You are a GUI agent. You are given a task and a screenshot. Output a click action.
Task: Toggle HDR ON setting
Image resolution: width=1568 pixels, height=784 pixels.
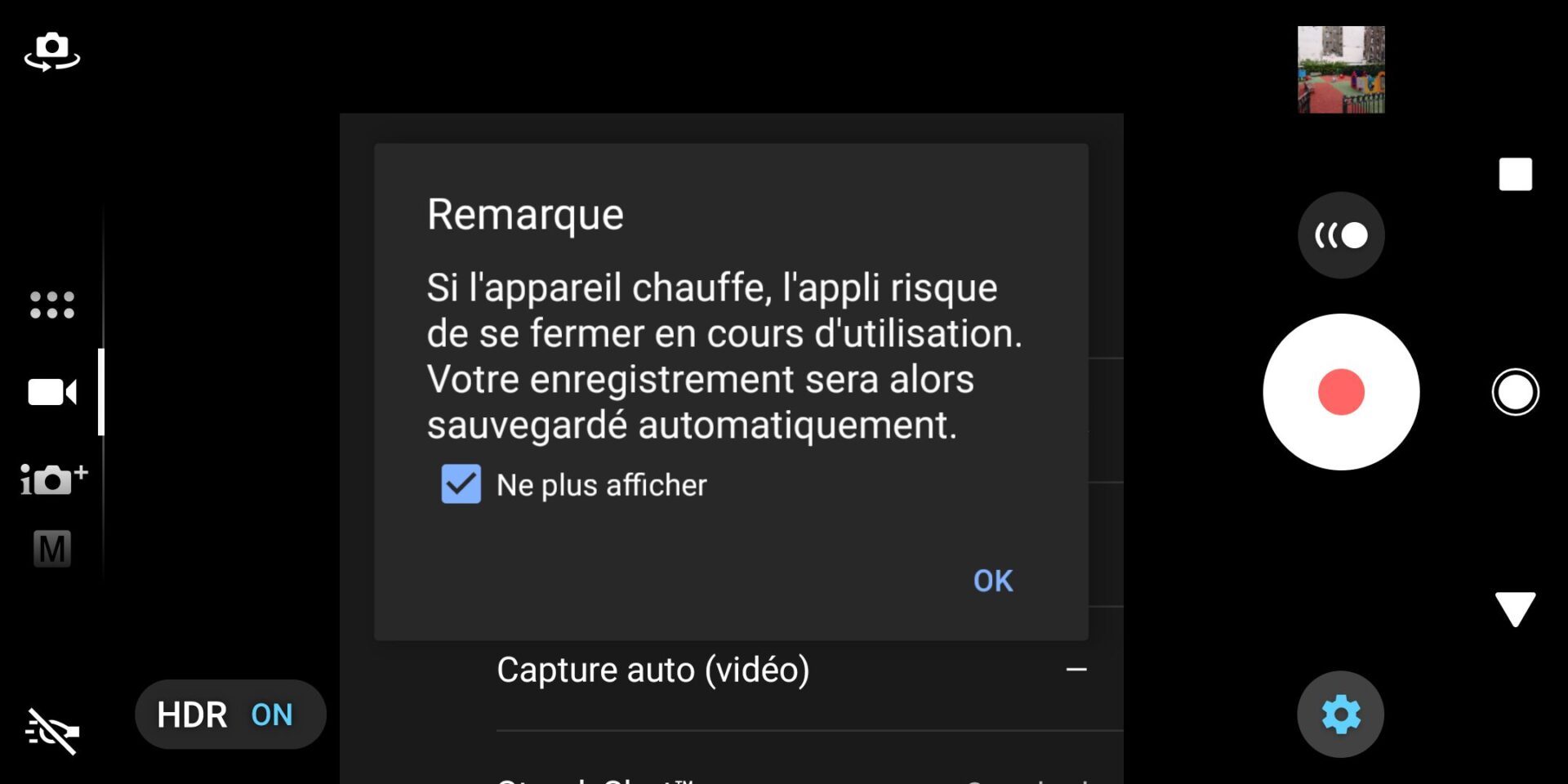230,715
